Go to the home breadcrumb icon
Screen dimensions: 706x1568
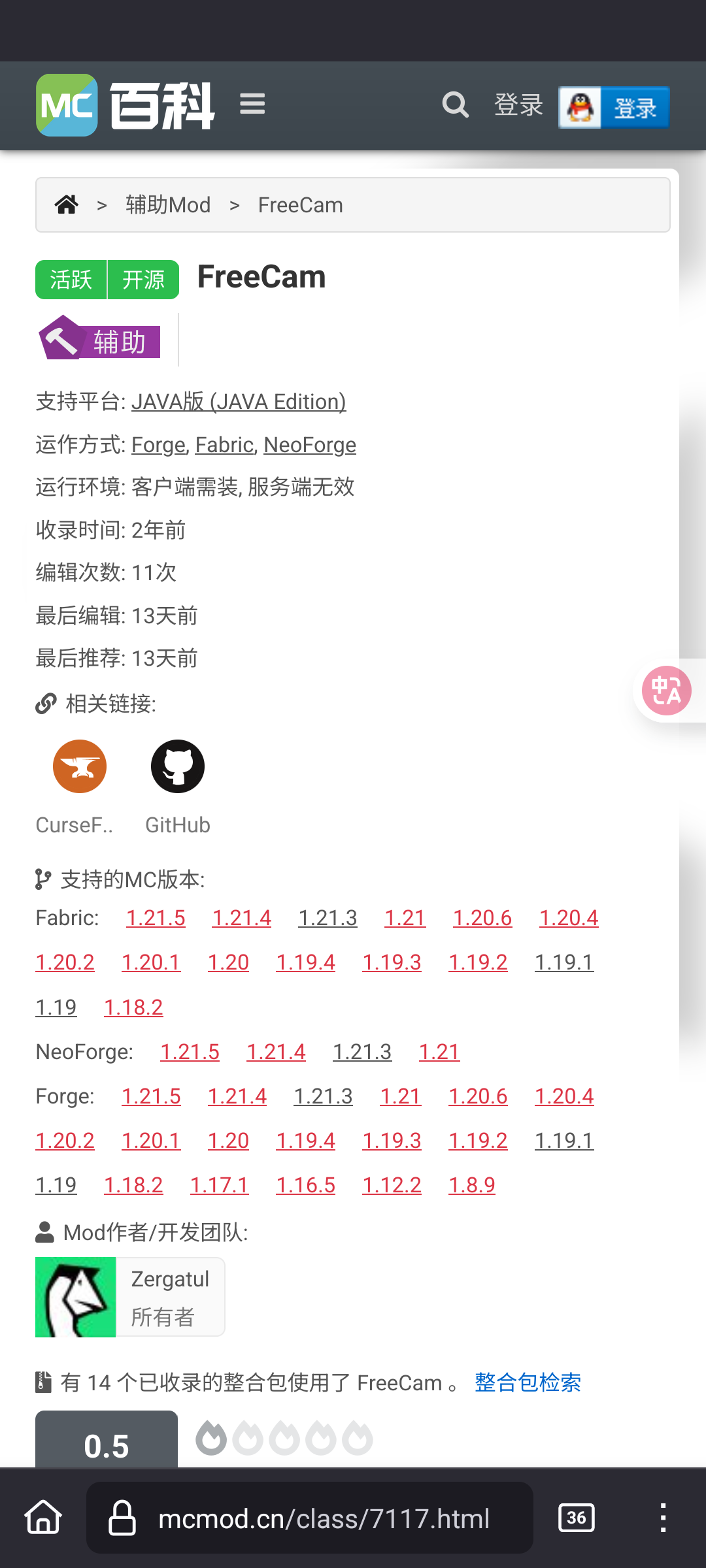67,204
